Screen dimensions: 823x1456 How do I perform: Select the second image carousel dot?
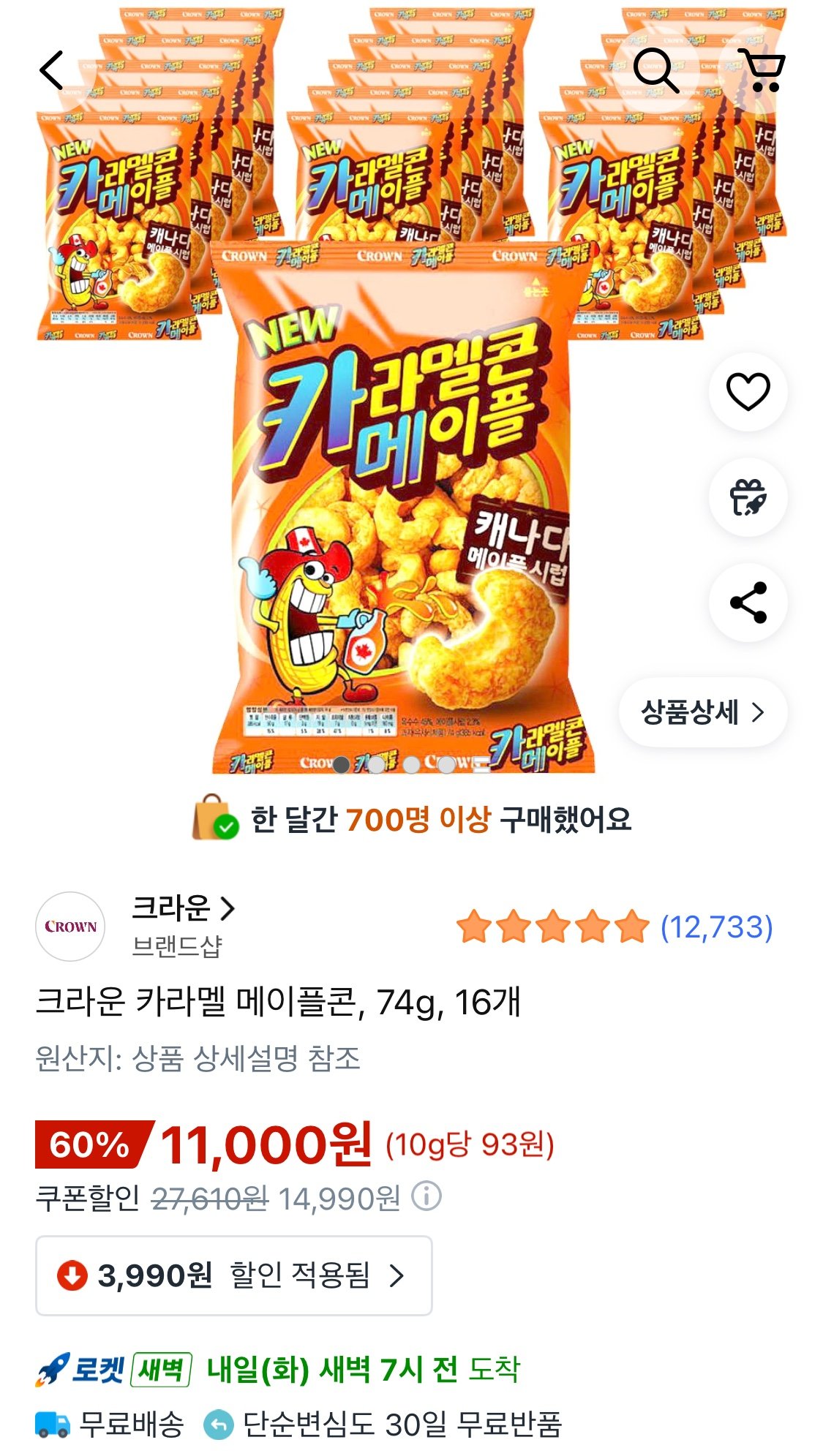pos(375,766)
